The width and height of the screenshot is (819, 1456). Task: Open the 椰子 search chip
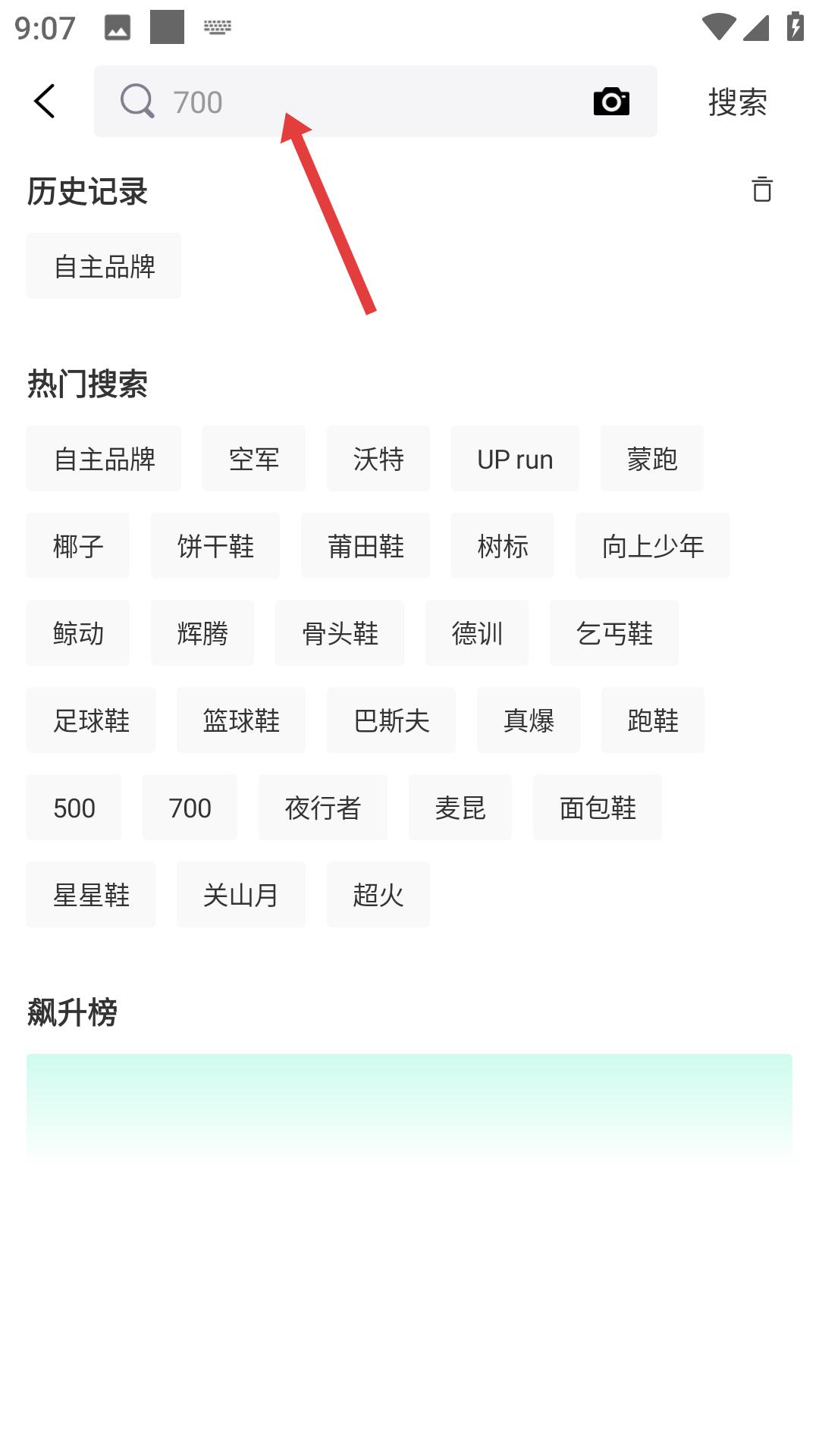[78, 546]
